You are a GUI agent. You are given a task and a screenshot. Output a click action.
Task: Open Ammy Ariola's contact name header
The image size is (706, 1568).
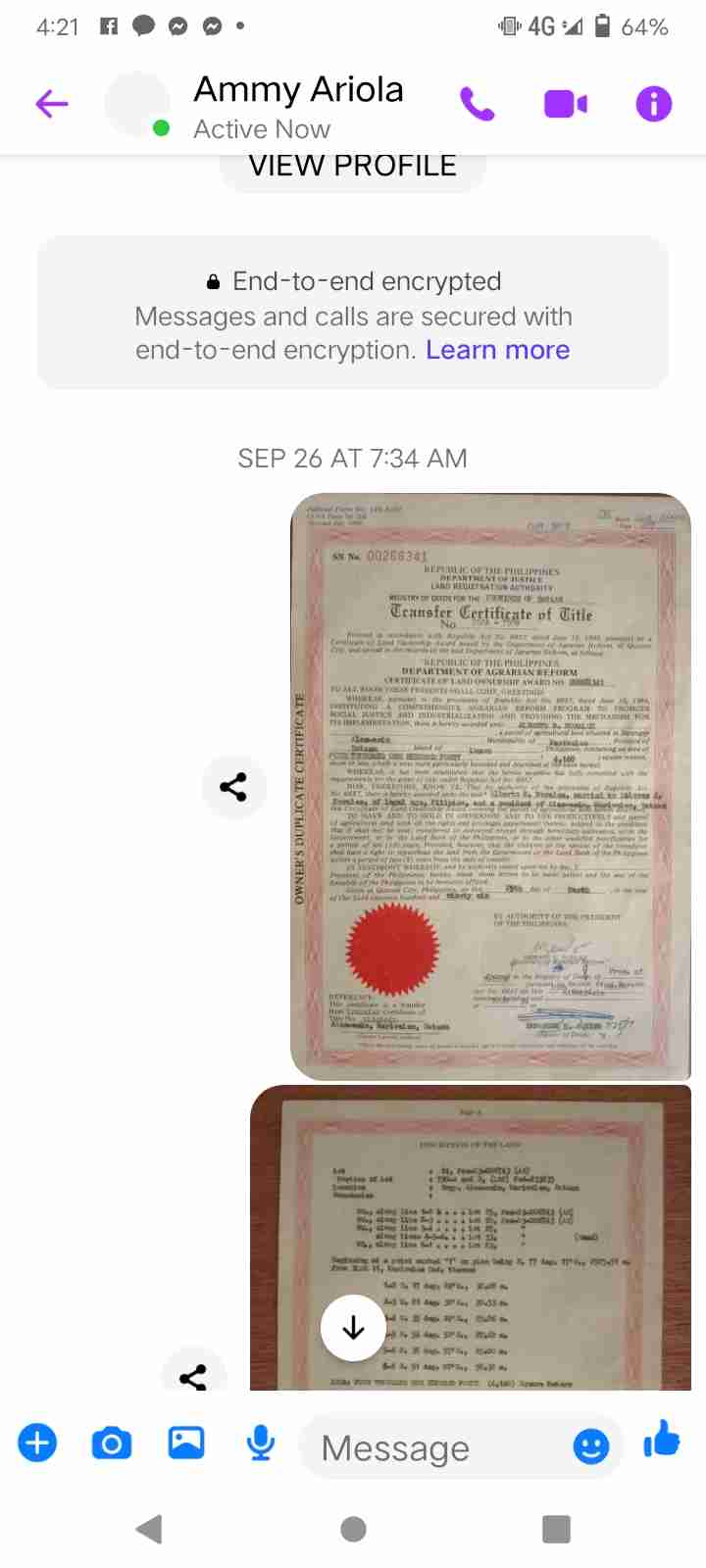[298, 89]
